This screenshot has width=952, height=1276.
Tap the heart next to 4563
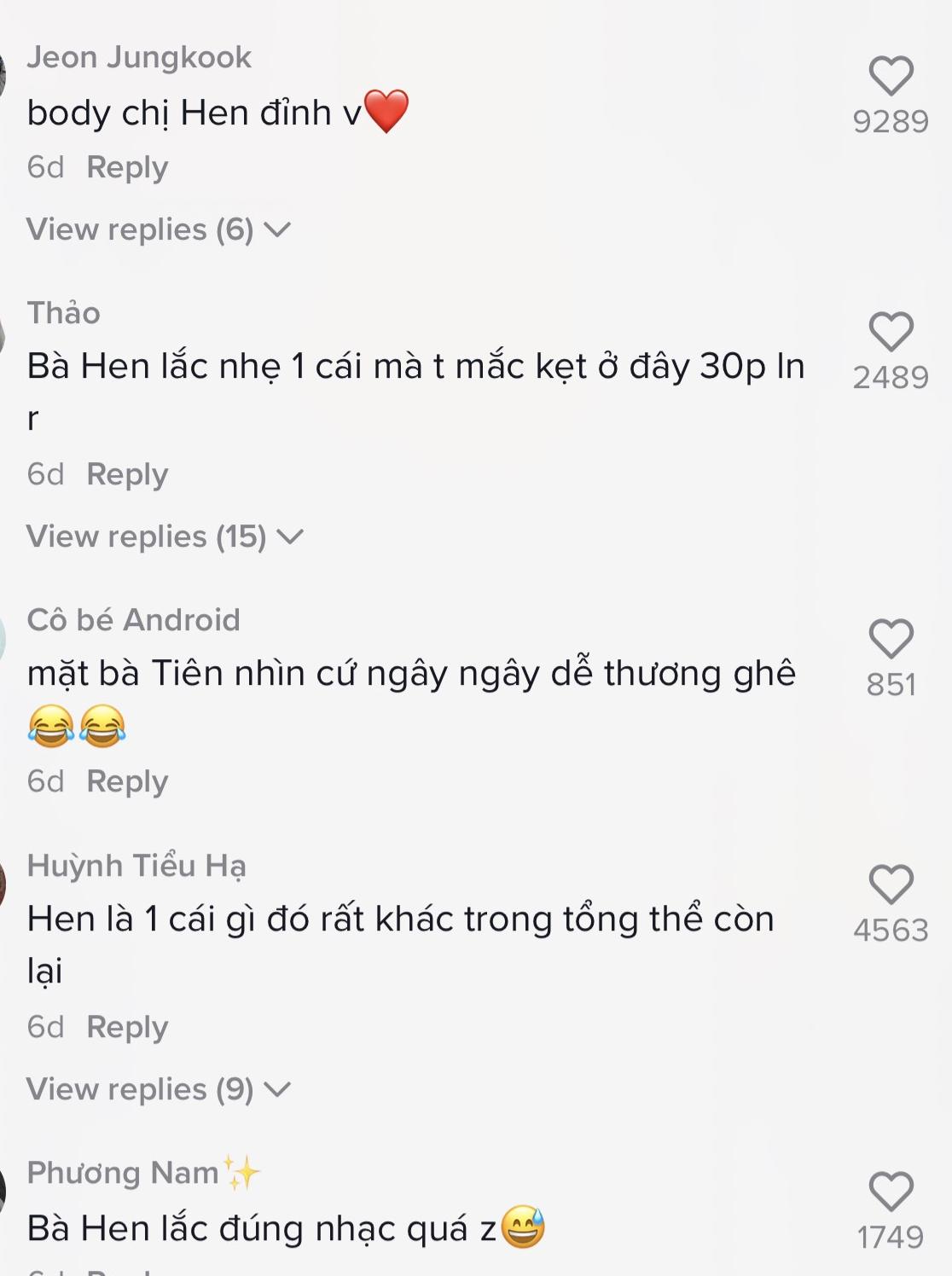click(892, 884)
